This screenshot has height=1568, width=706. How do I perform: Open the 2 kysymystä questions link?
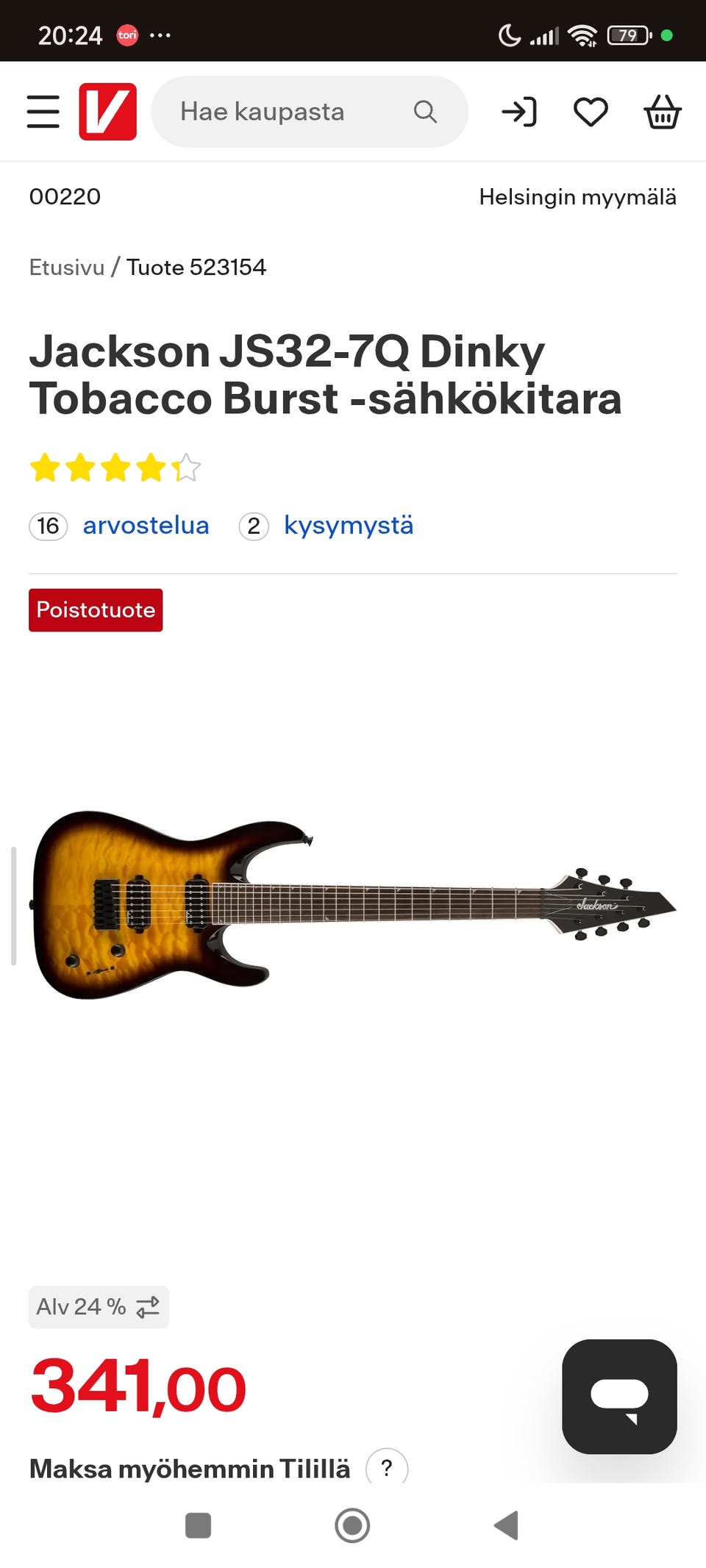click(x=348, y=526)
